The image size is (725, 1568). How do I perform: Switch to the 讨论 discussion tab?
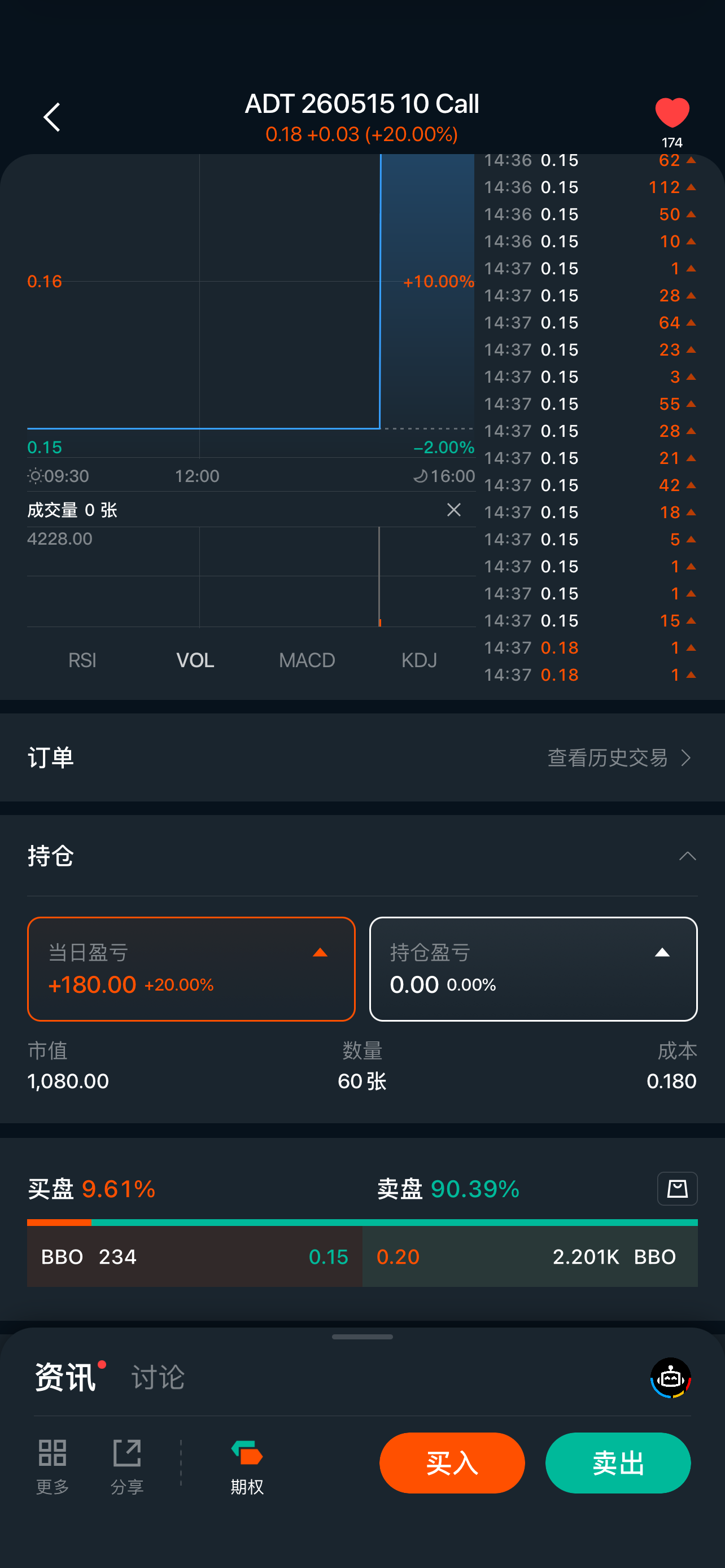[158, 1377]
